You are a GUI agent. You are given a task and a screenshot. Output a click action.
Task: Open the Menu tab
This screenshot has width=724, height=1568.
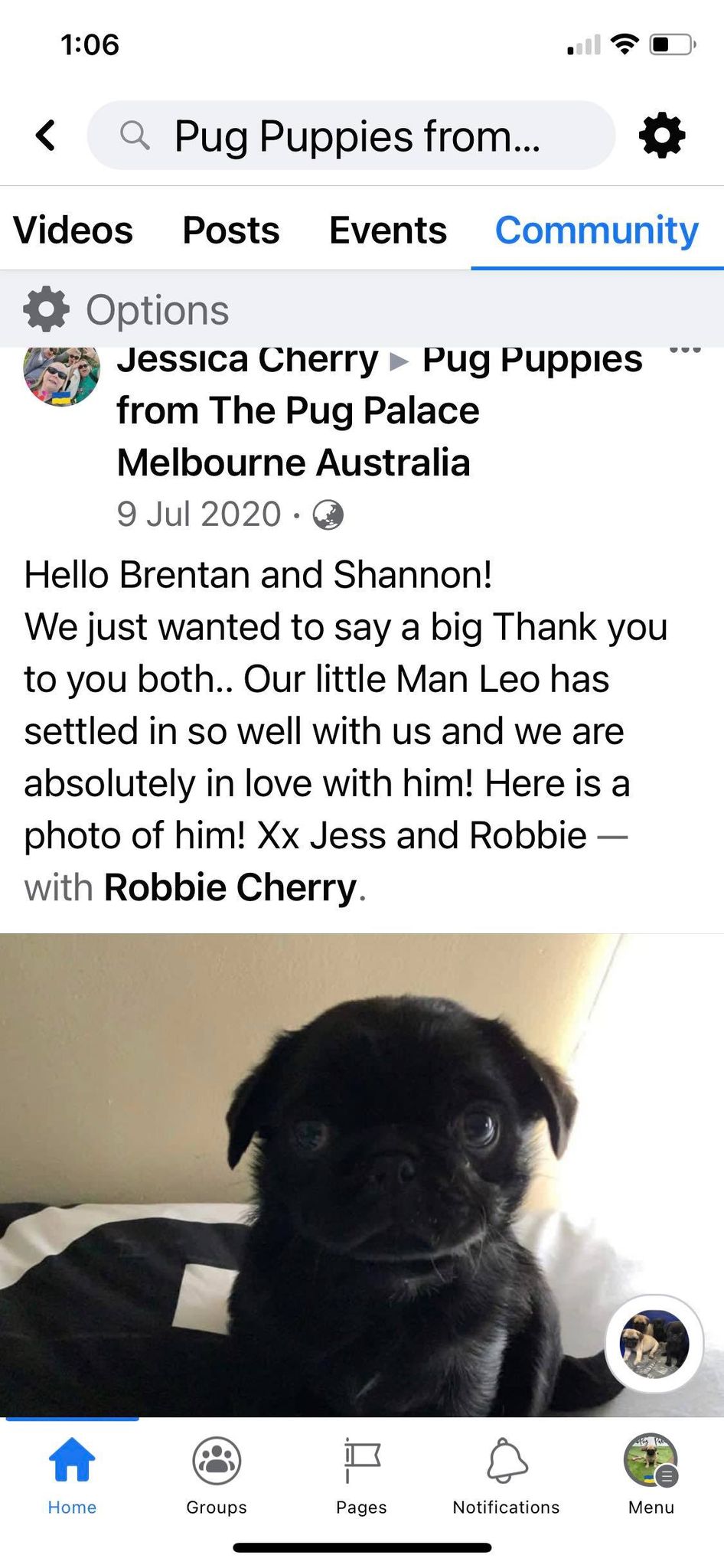point(651,1475)
